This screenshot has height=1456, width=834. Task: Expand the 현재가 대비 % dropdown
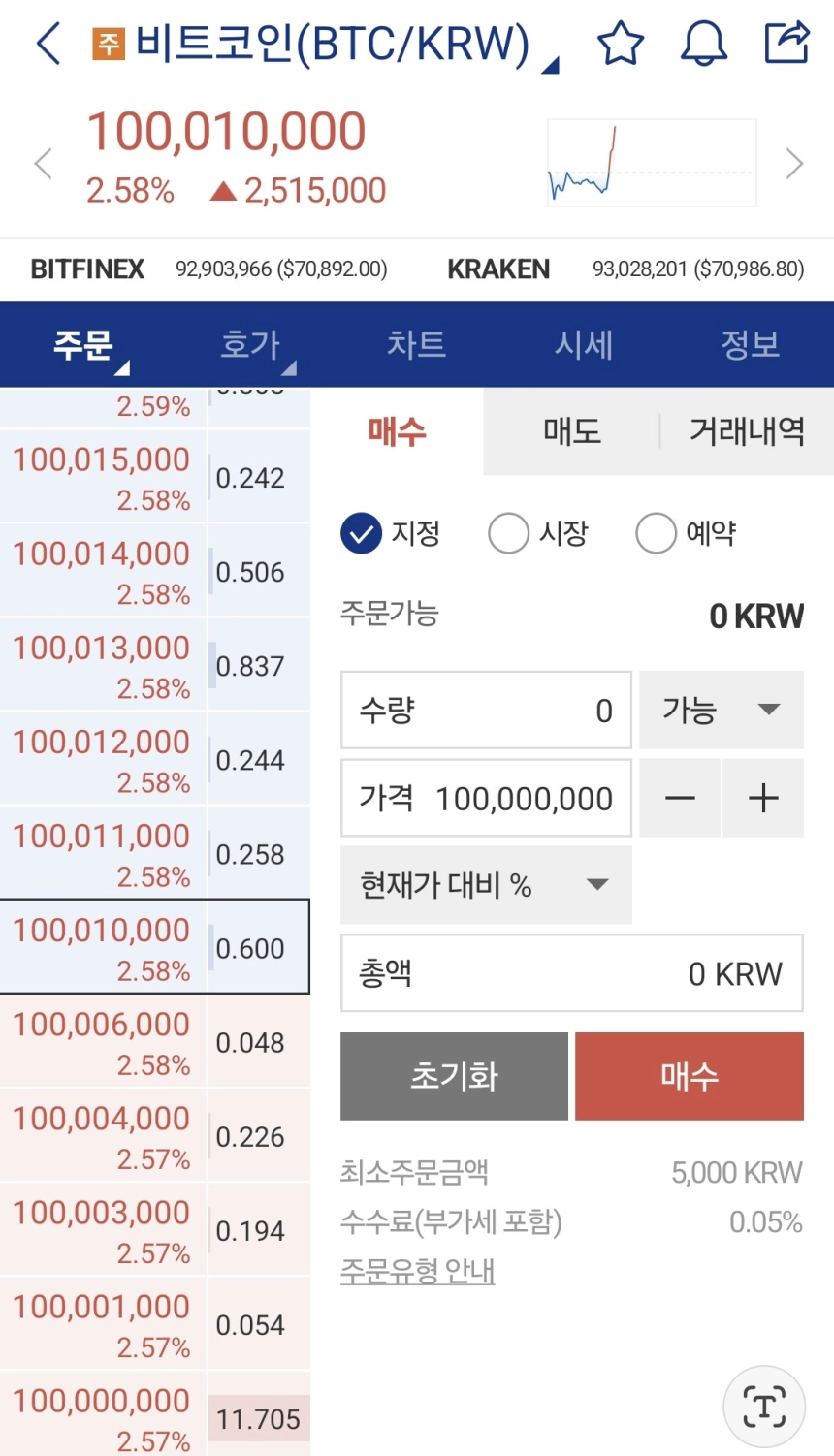(x=486, y=885)
